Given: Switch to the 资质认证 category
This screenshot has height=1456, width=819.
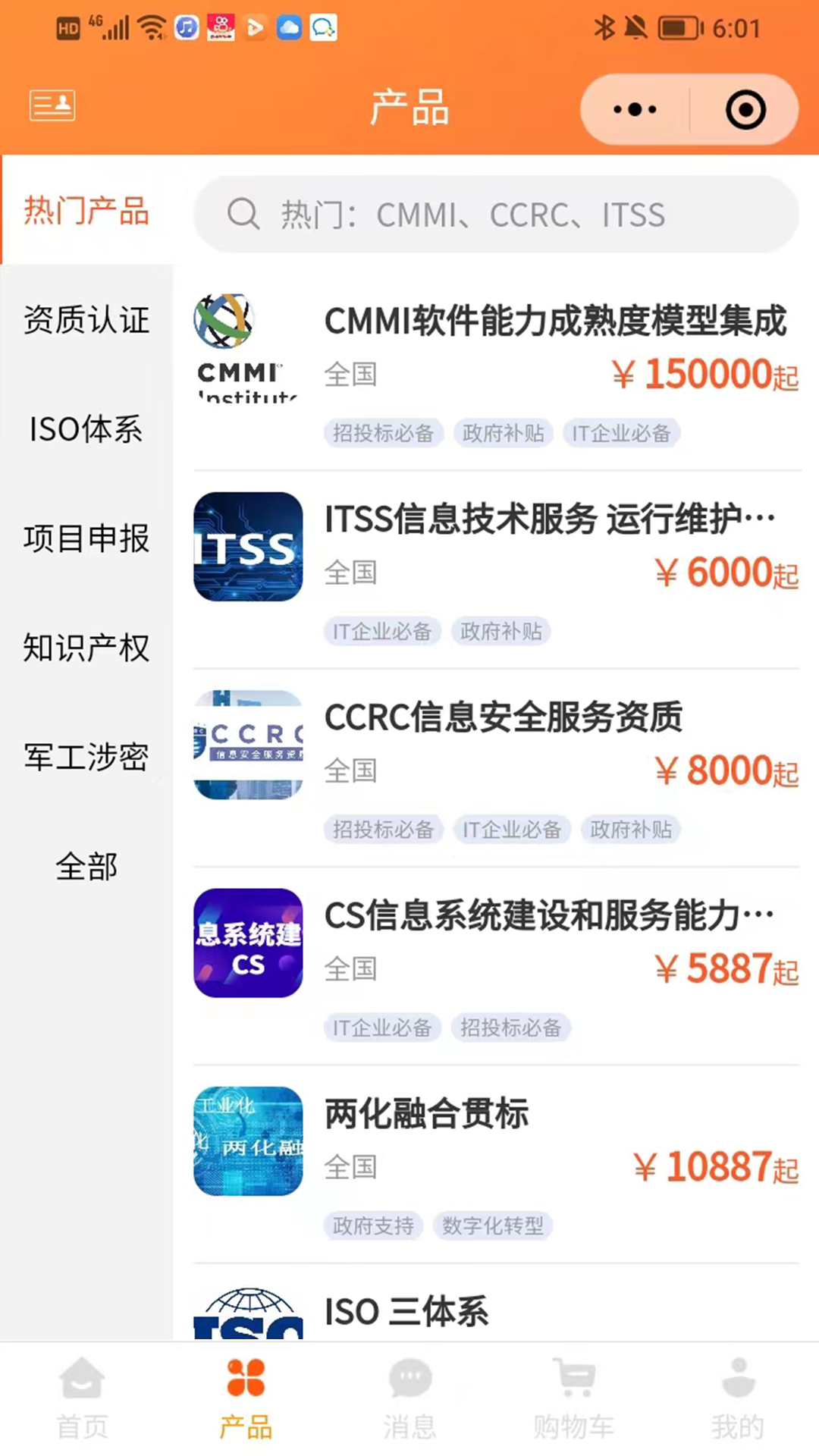Looking at the screenshot, I should pos(86,321).
